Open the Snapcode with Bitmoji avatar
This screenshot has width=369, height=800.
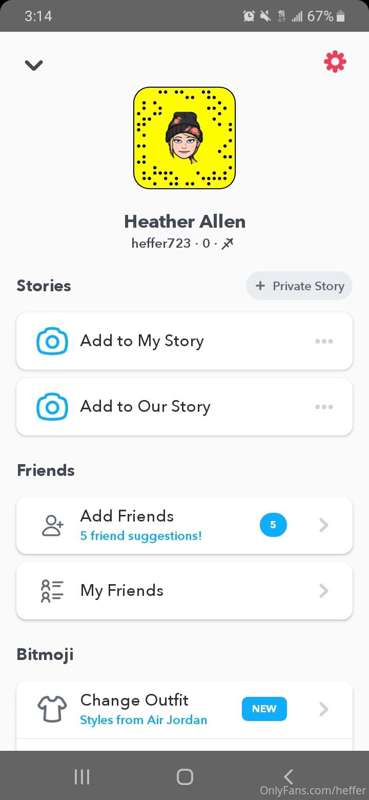pos(184,138)
